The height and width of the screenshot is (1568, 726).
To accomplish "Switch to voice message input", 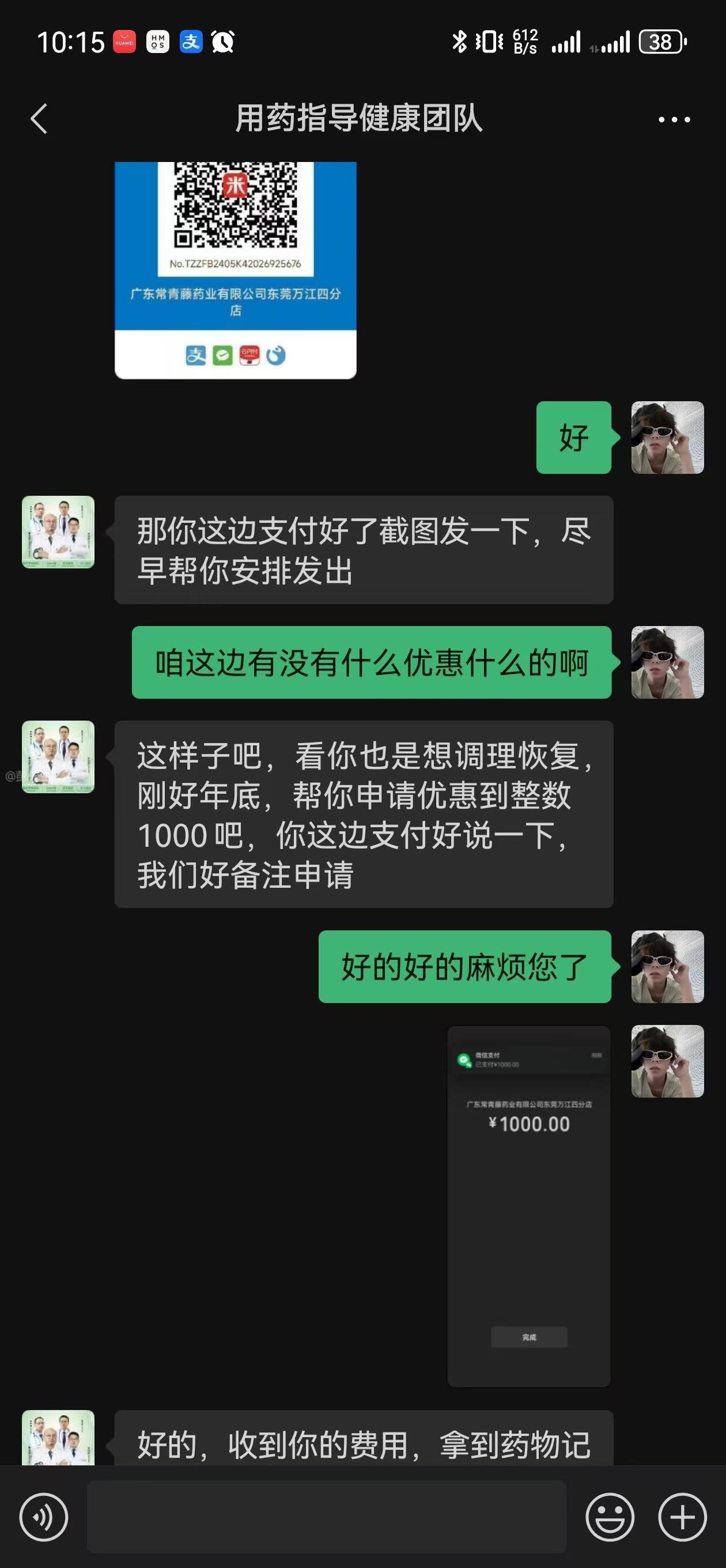I will point(44,1516).
